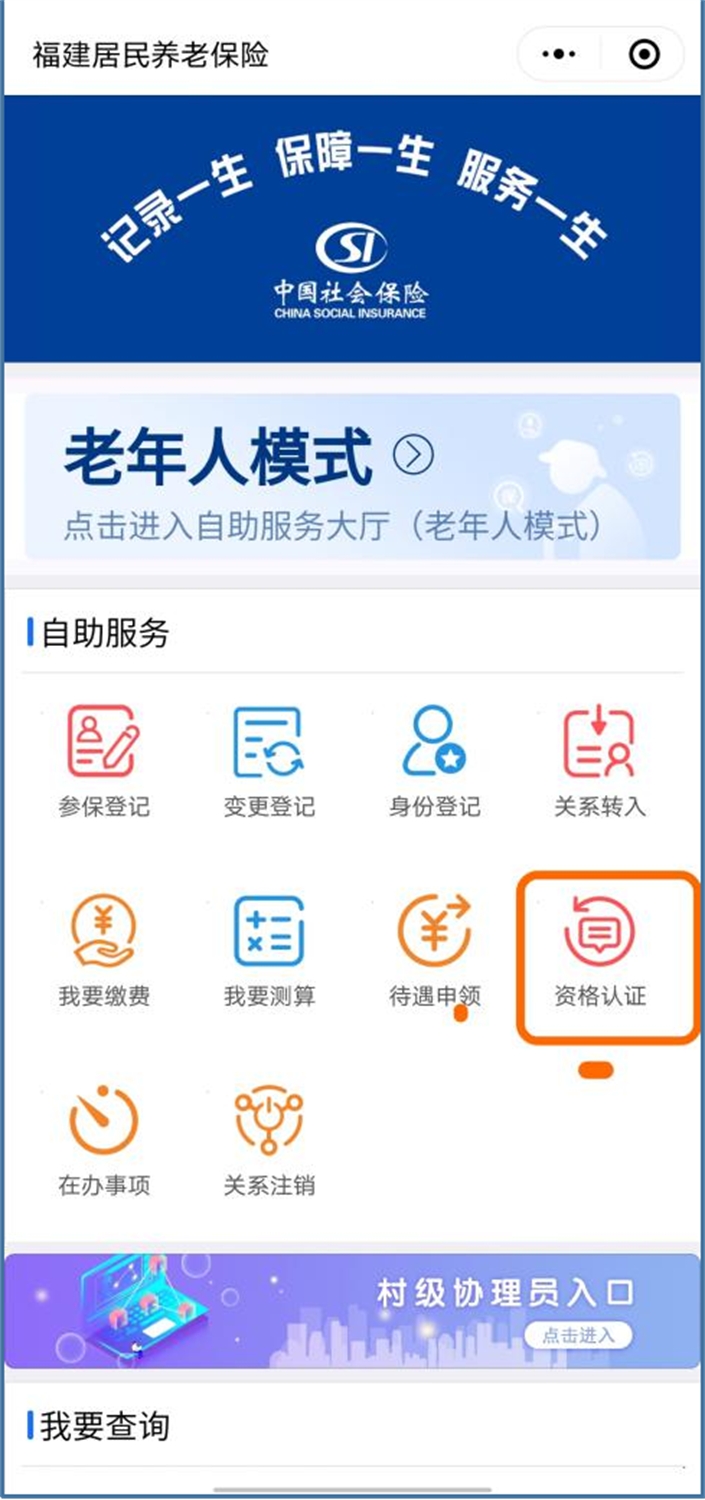The width and height of the screenshot is (705, 1500).
Task: Tap 我要缴费 to pay
Action: (x=103, y=950)
